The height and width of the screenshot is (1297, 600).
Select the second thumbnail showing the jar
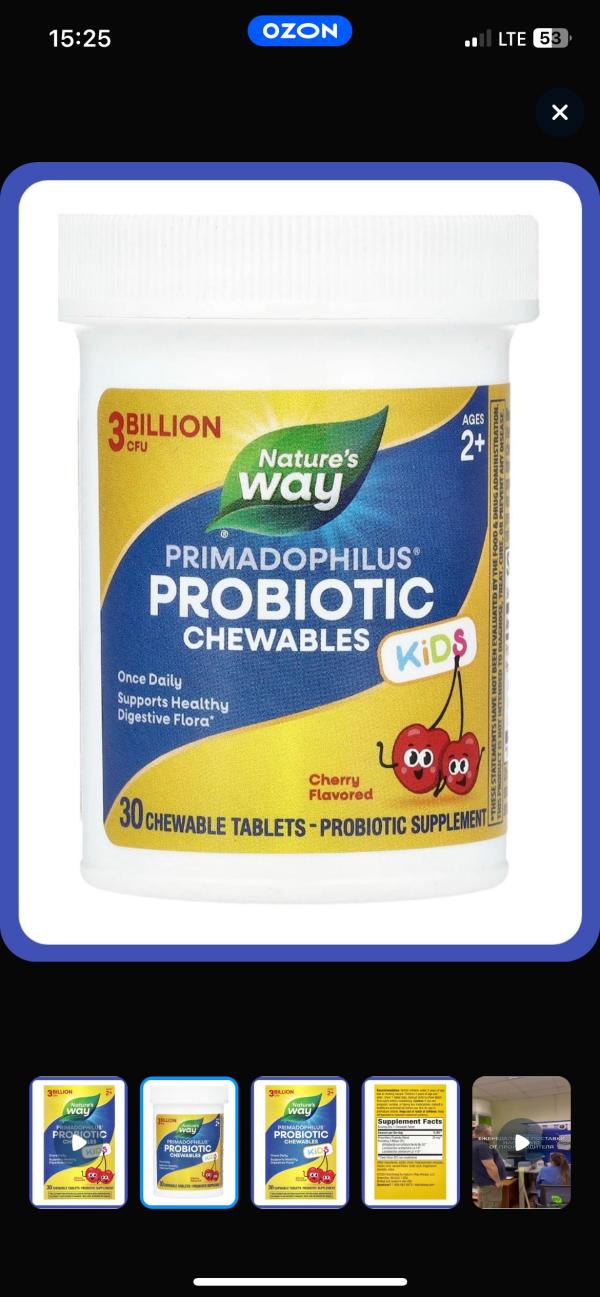189,1142
